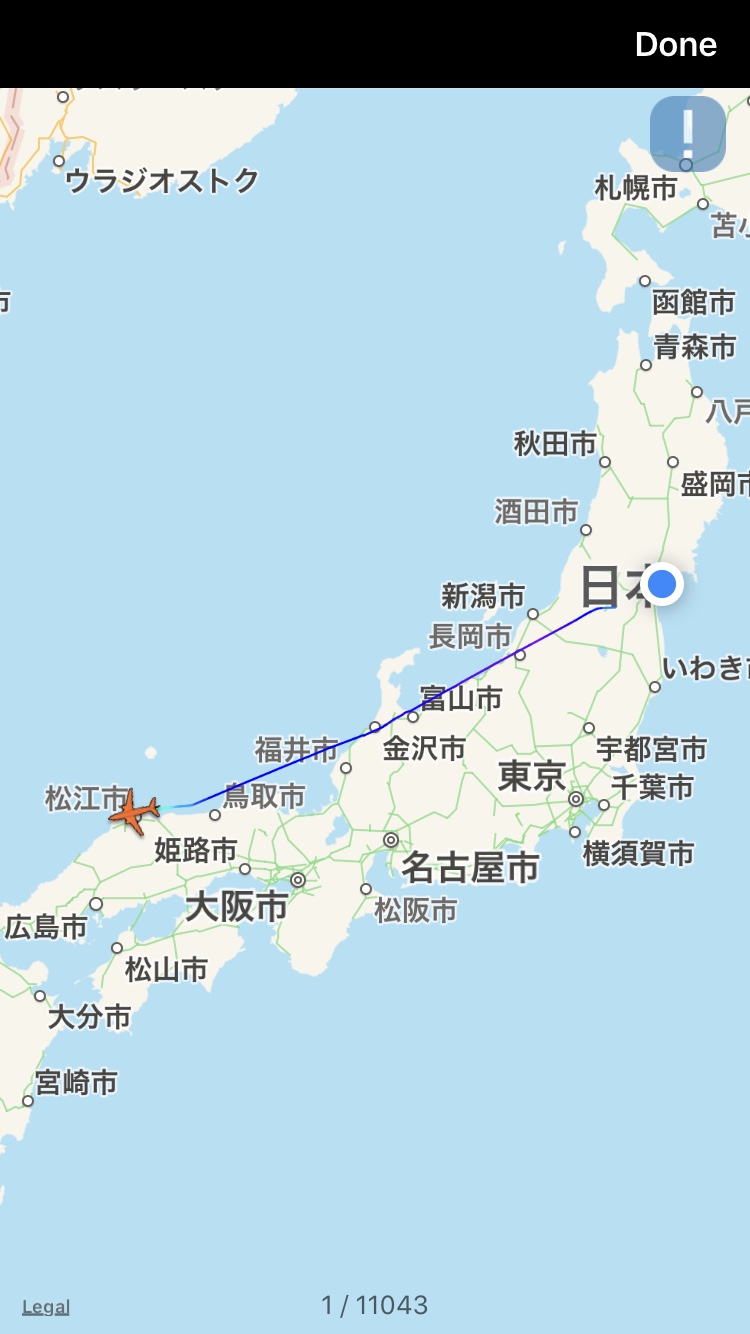Viewport: 750px width, 1334px height.
Task: Open the exclamation mark alert button
Action: pyautogui.click(x=688, y=134)
